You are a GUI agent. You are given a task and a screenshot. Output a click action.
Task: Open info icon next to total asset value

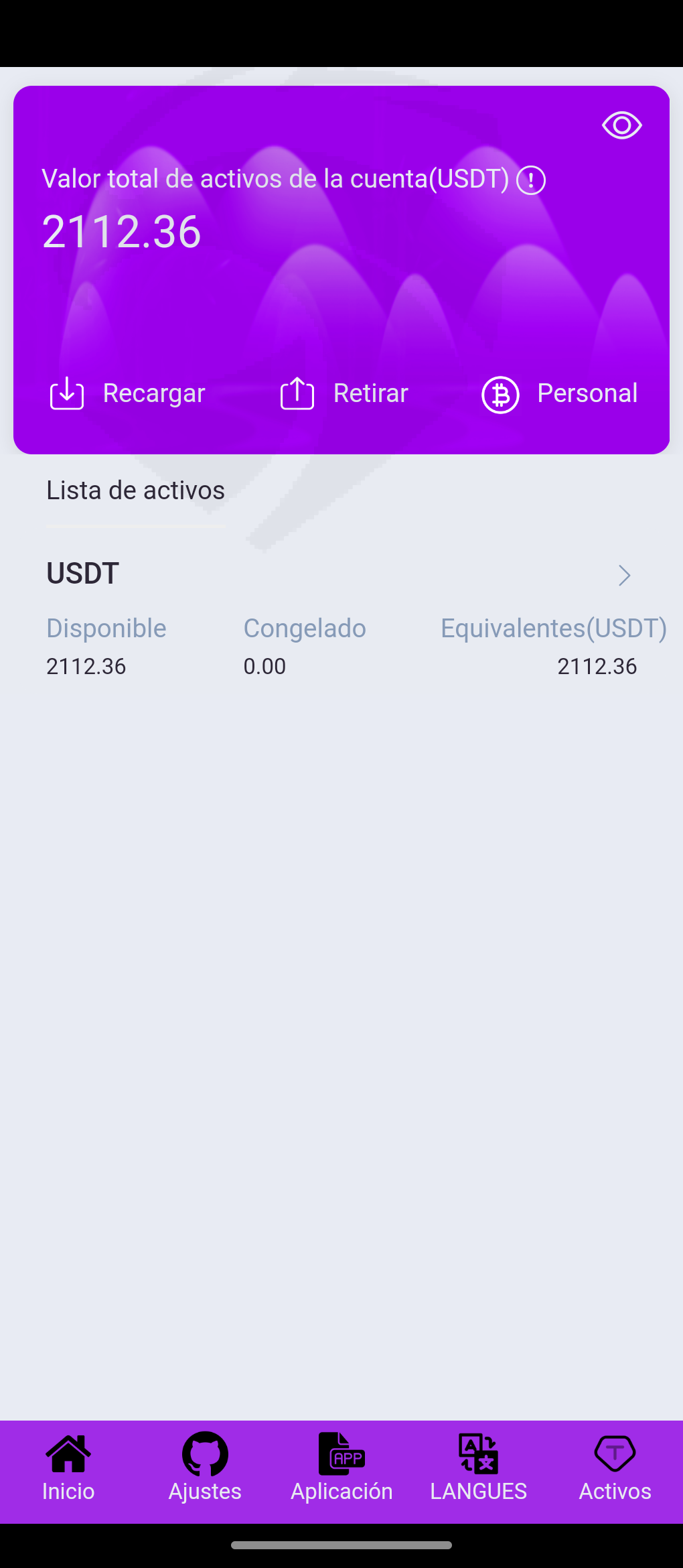[x=531, y=180]
